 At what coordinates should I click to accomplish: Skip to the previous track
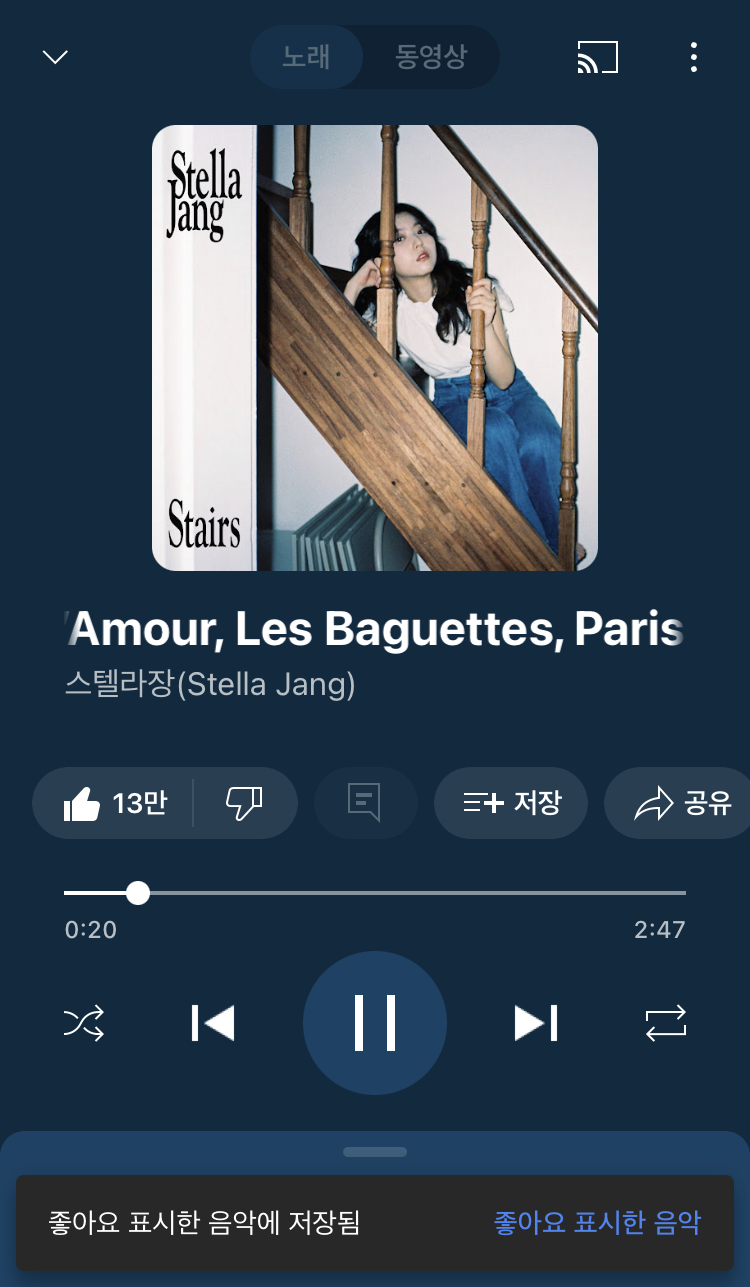(213, 1023)
